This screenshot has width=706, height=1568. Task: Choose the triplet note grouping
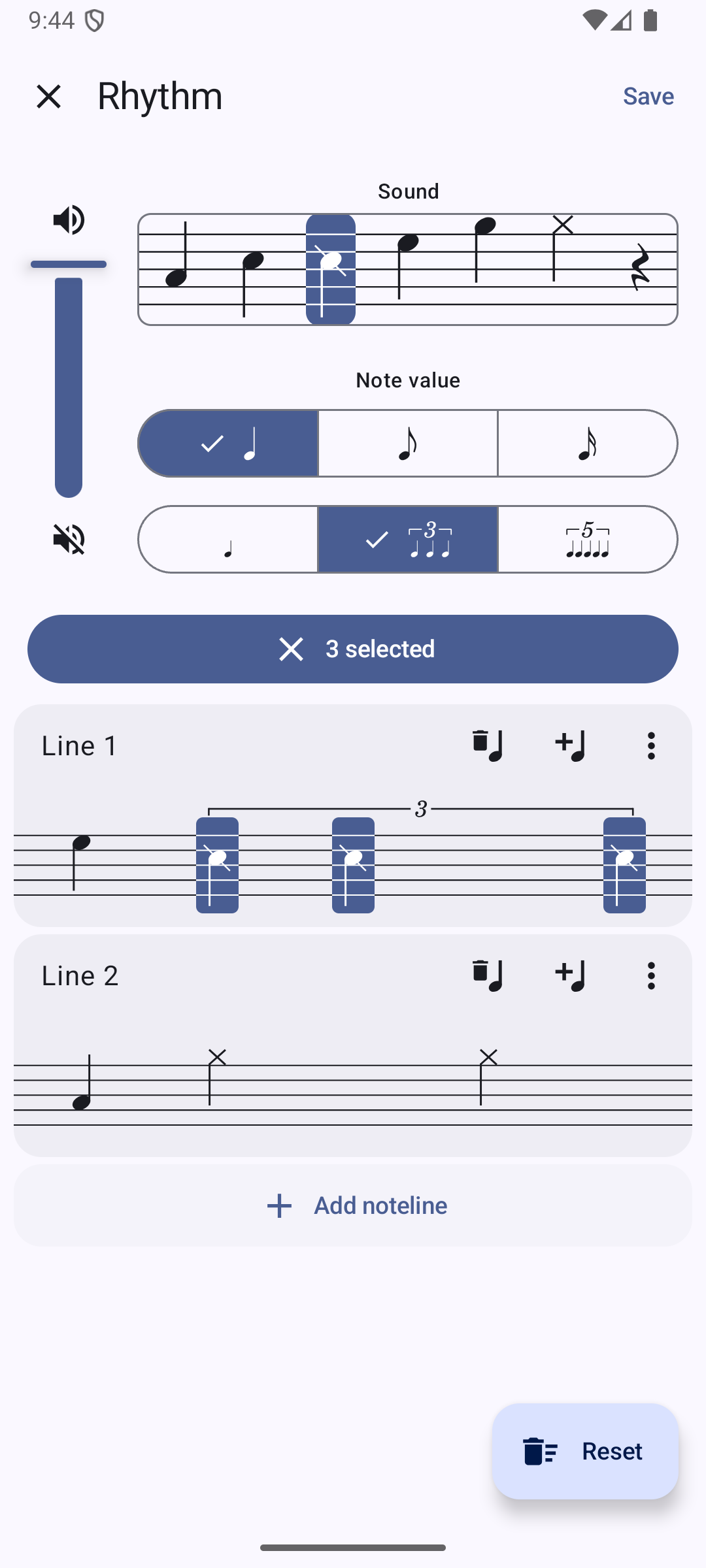click(408, 540)
